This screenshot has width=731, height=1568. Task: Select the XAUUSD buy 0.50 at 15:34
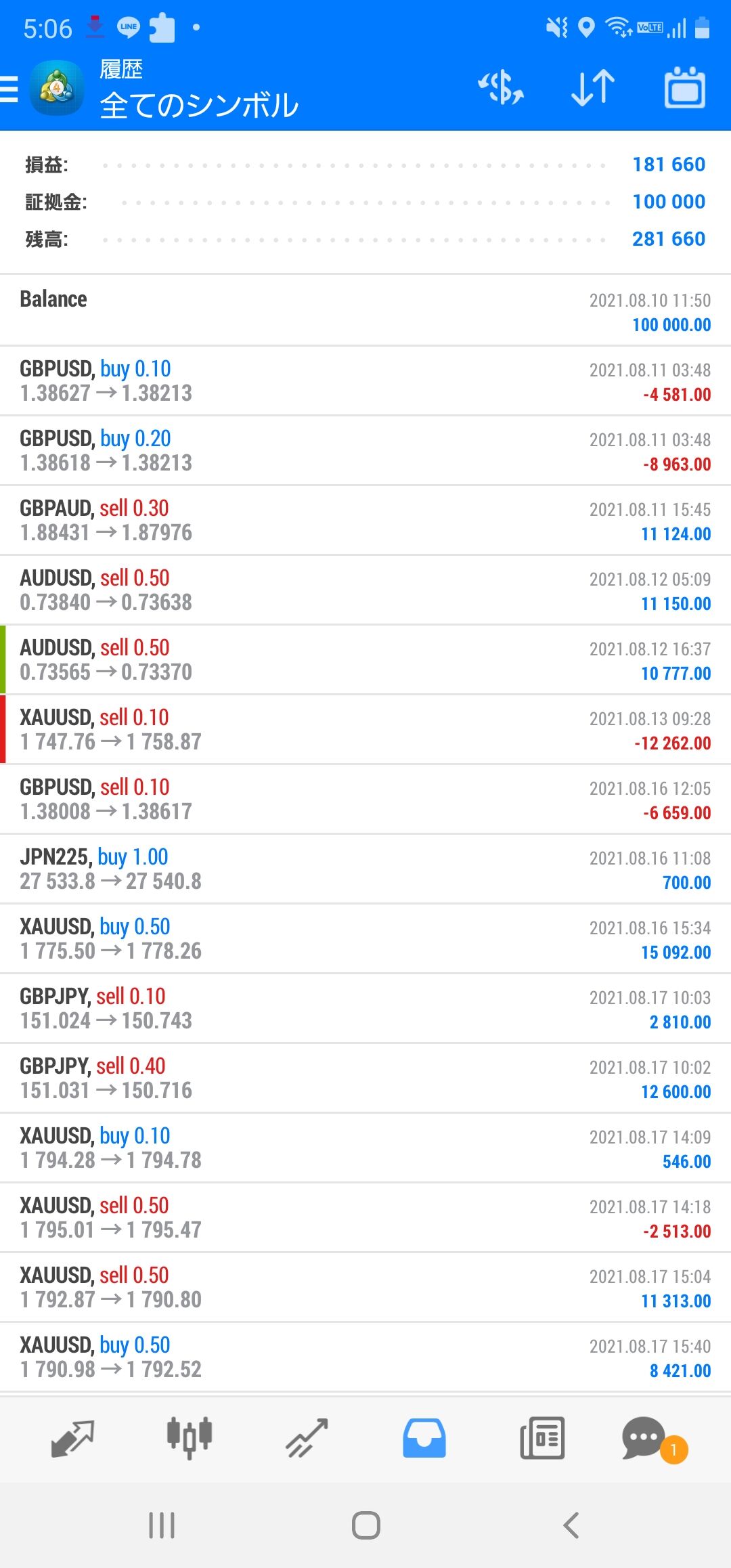(365, 938)
